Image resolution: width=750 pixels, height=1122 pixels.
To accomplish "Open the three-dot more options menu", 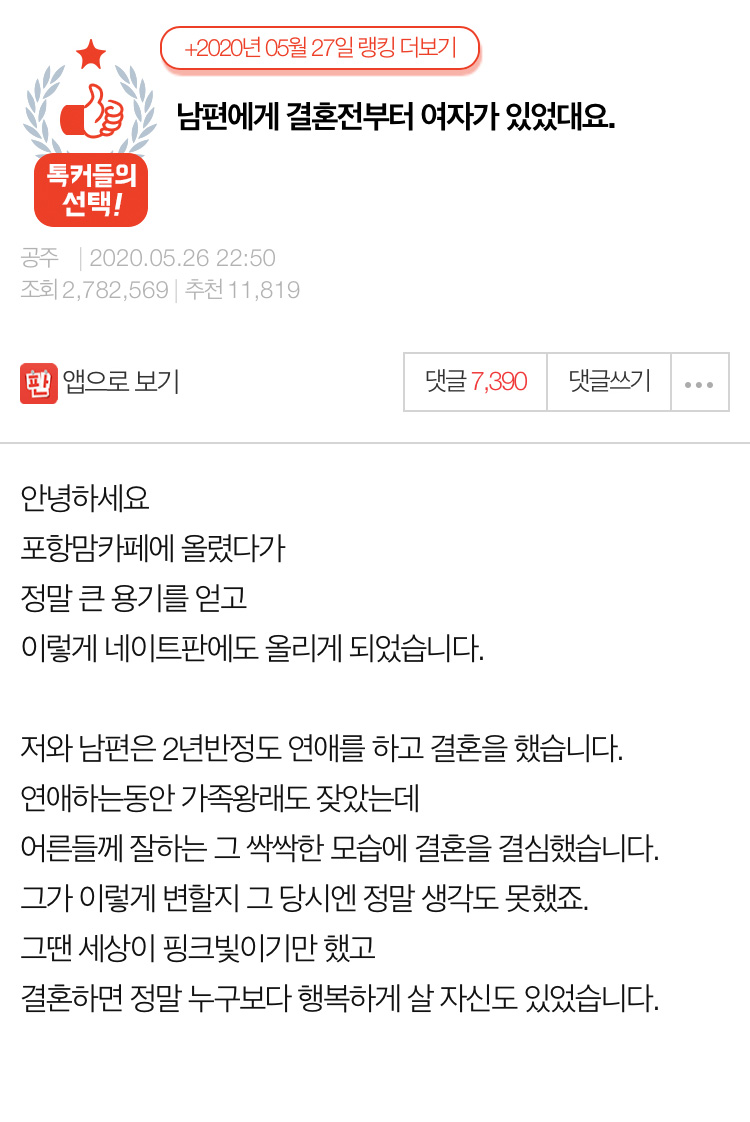I will coord(699,383).
